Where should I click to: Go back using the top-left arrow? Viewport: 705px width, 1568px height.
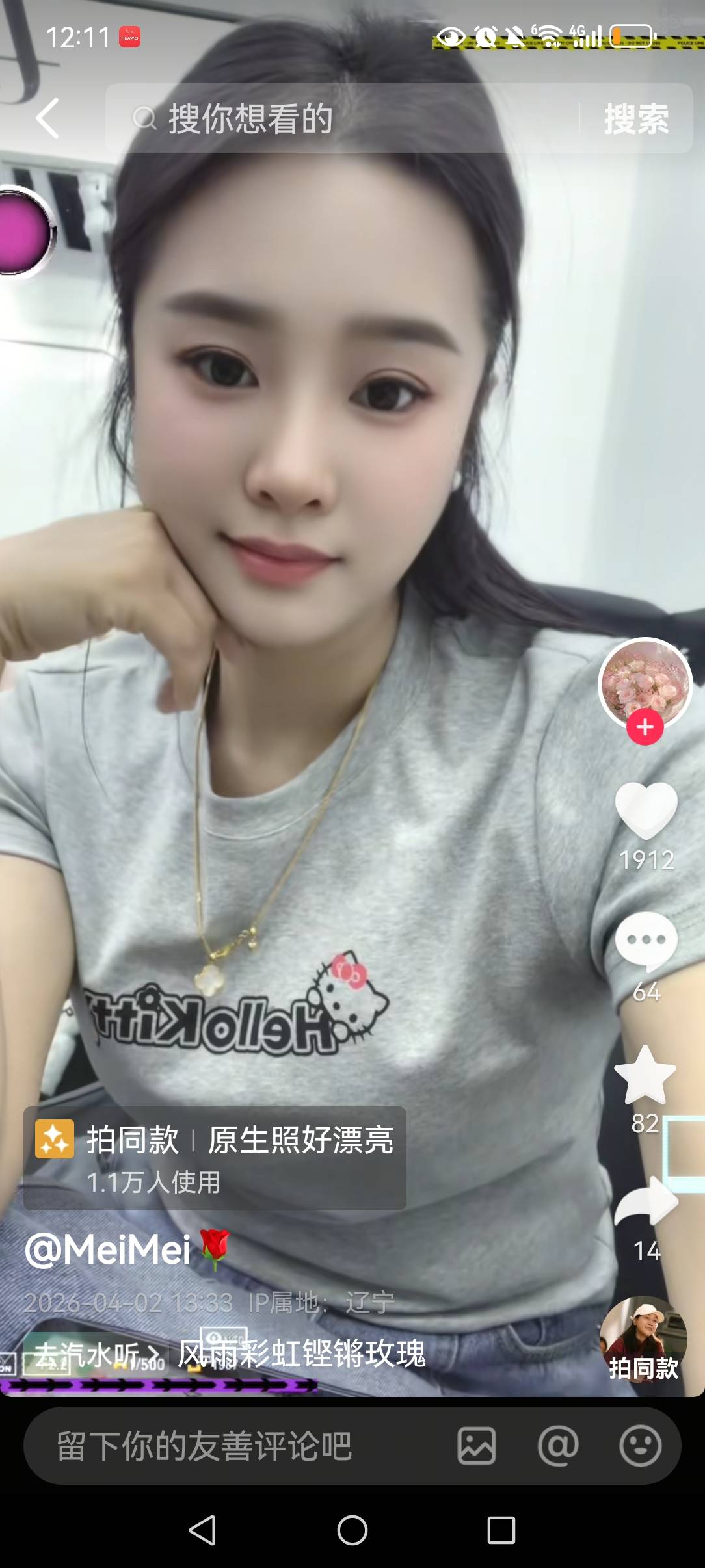47,118
